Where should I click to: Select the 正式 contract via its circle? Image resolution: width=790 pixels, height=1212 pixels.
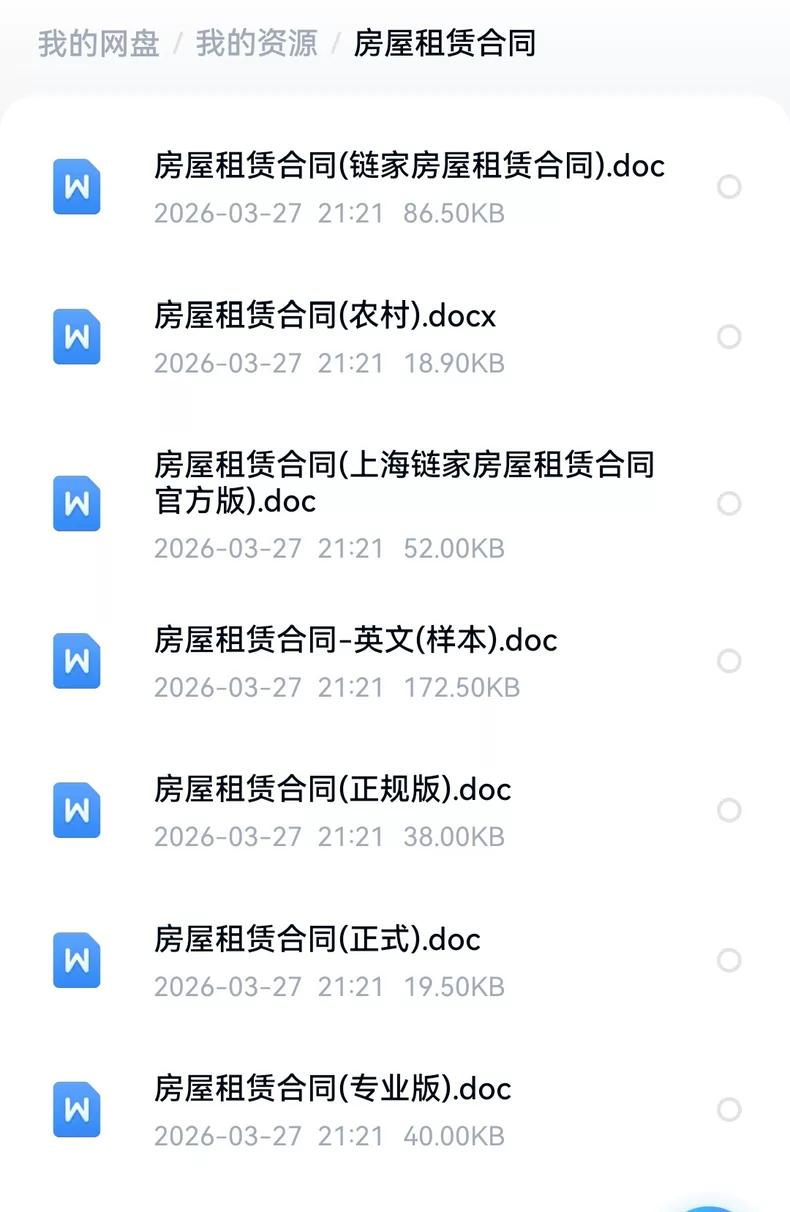[729, 960]
